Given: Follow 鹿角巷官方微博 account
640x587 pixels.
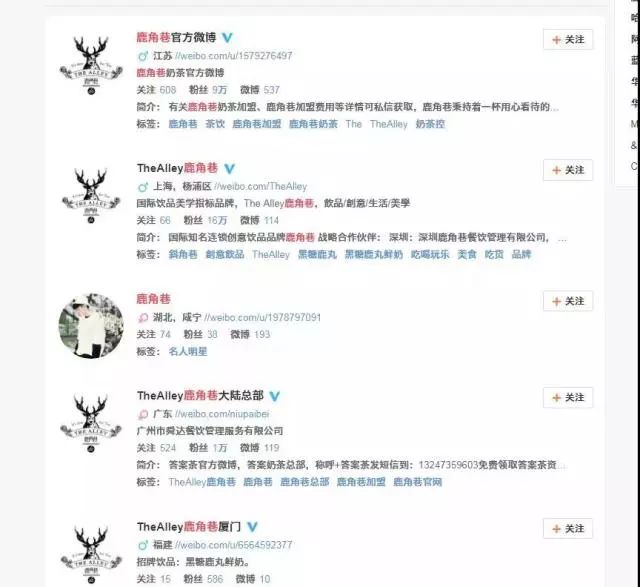Looking at the screenshot, I should [x=568, y=39].
